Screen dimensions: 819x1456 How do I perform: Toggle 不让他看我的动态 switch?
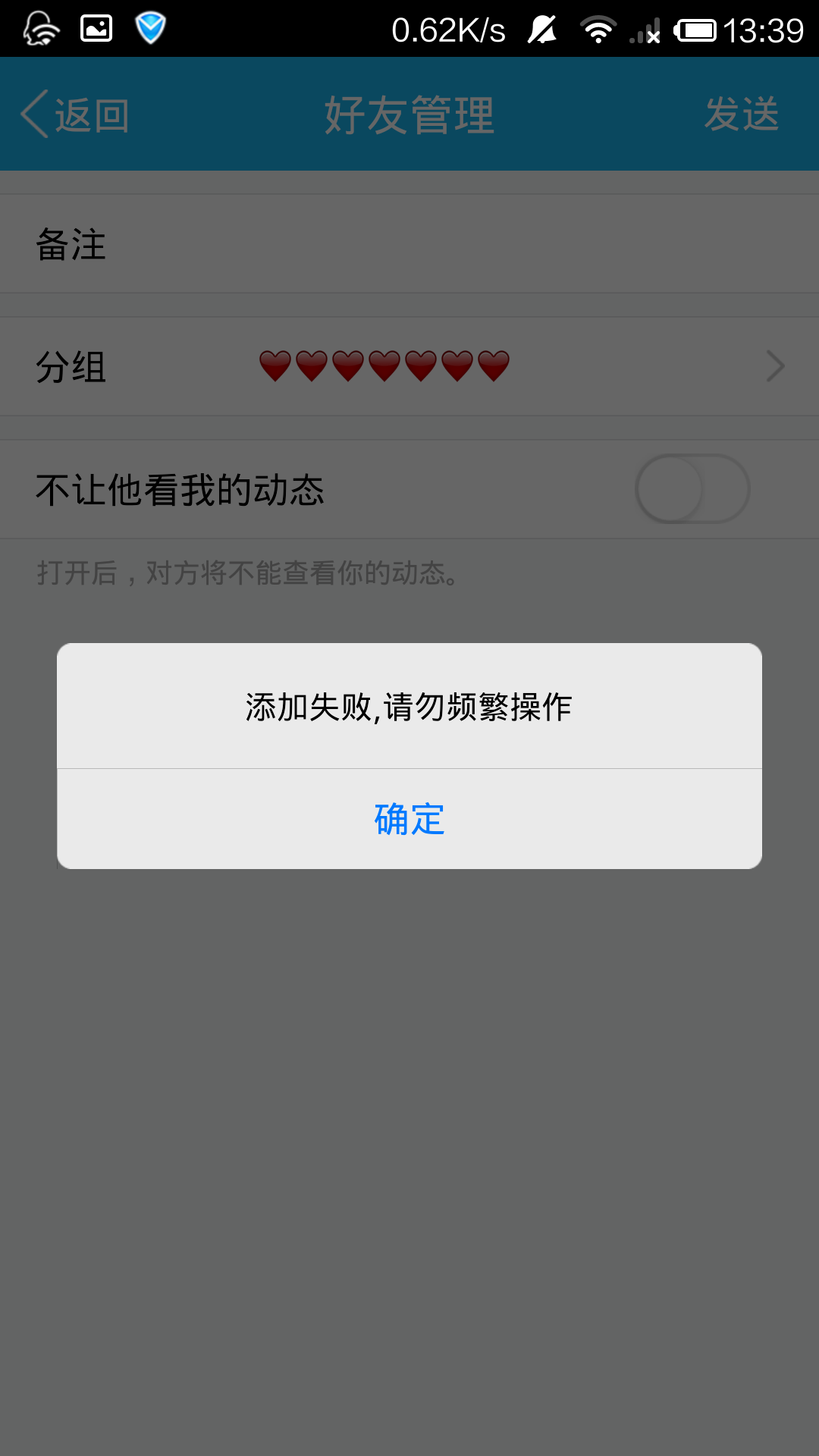[692, 489]
